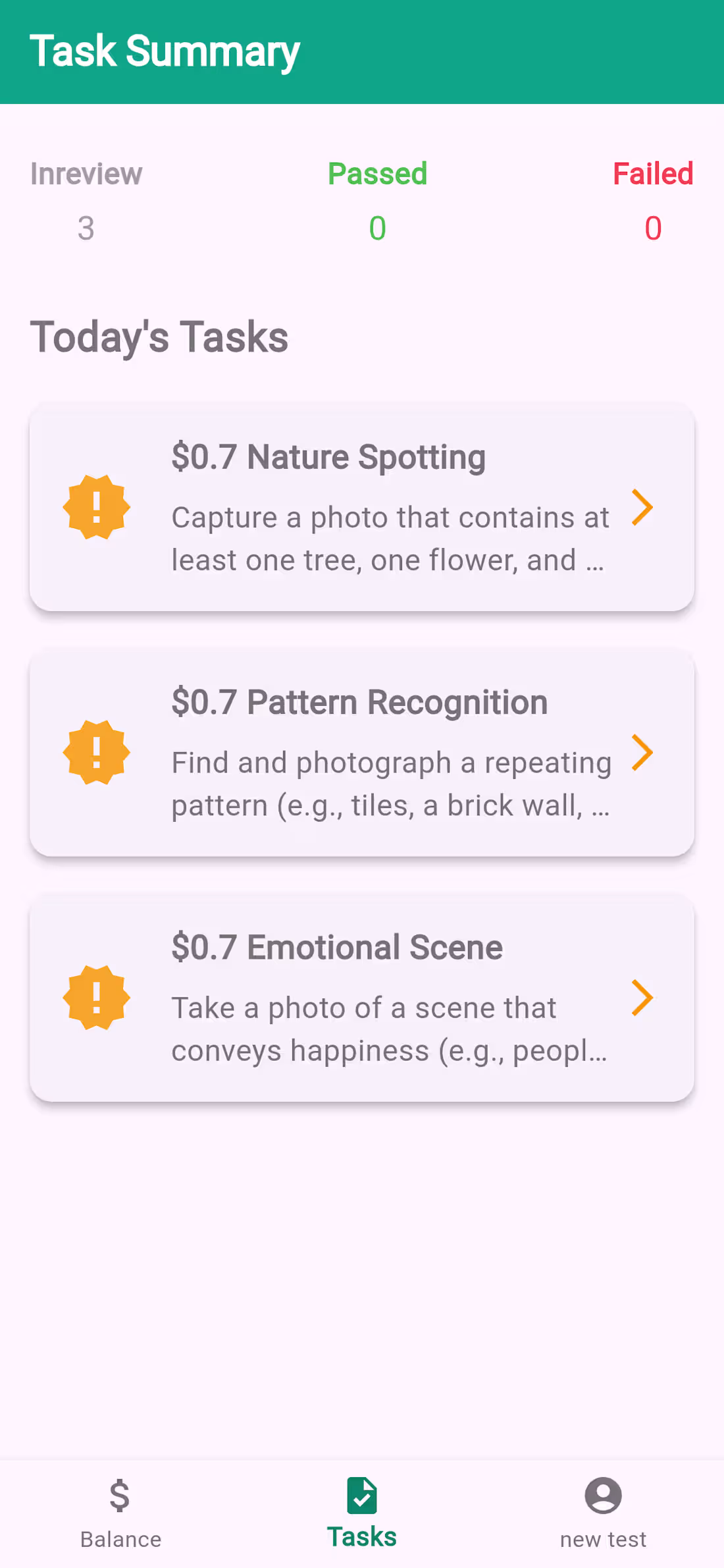The width and height of the screenshot is (724, 1568).
Task: Tap the Task Summary title bar
Action: pyautogui.click(x=166, y=51)
